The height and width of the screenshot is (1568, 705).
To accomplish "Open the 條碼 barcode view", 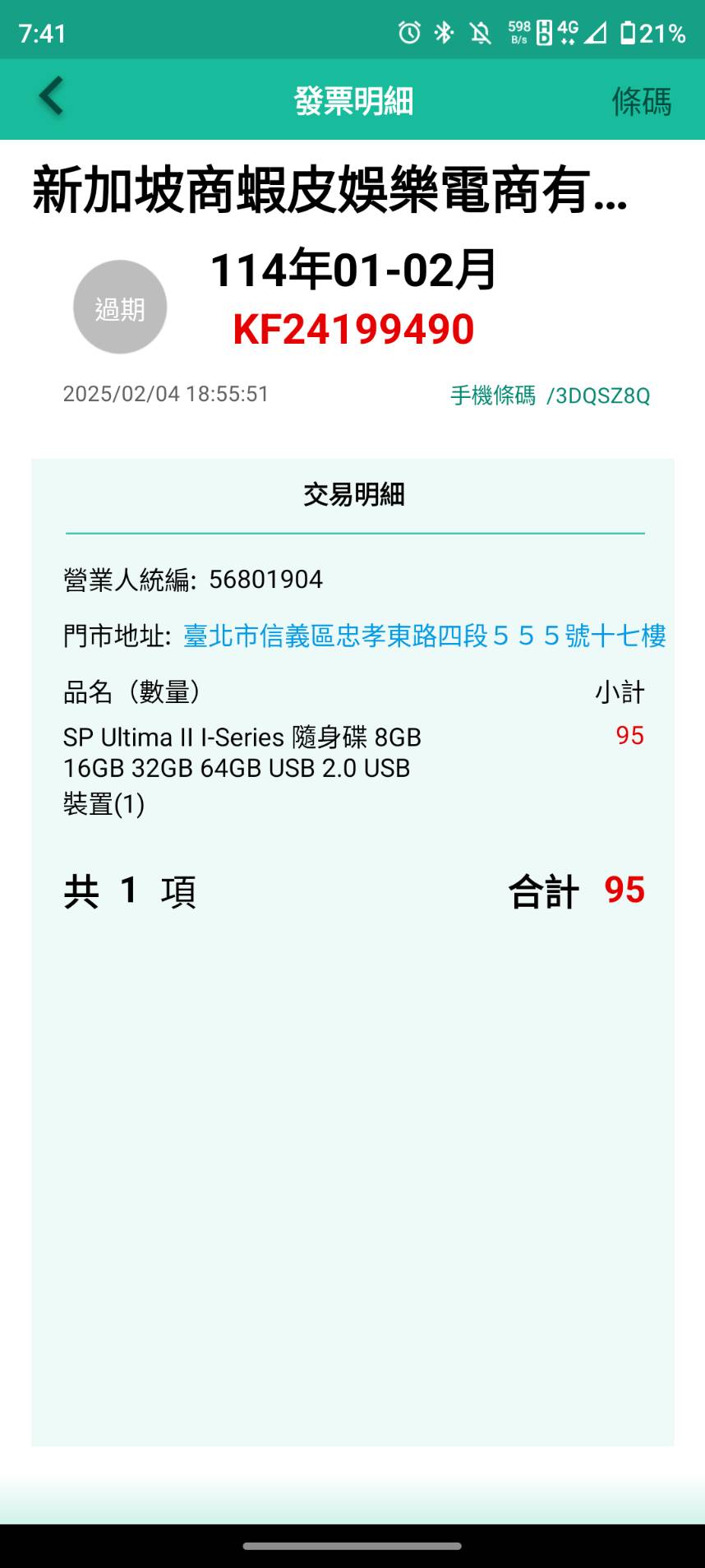I will click(641, 101).
